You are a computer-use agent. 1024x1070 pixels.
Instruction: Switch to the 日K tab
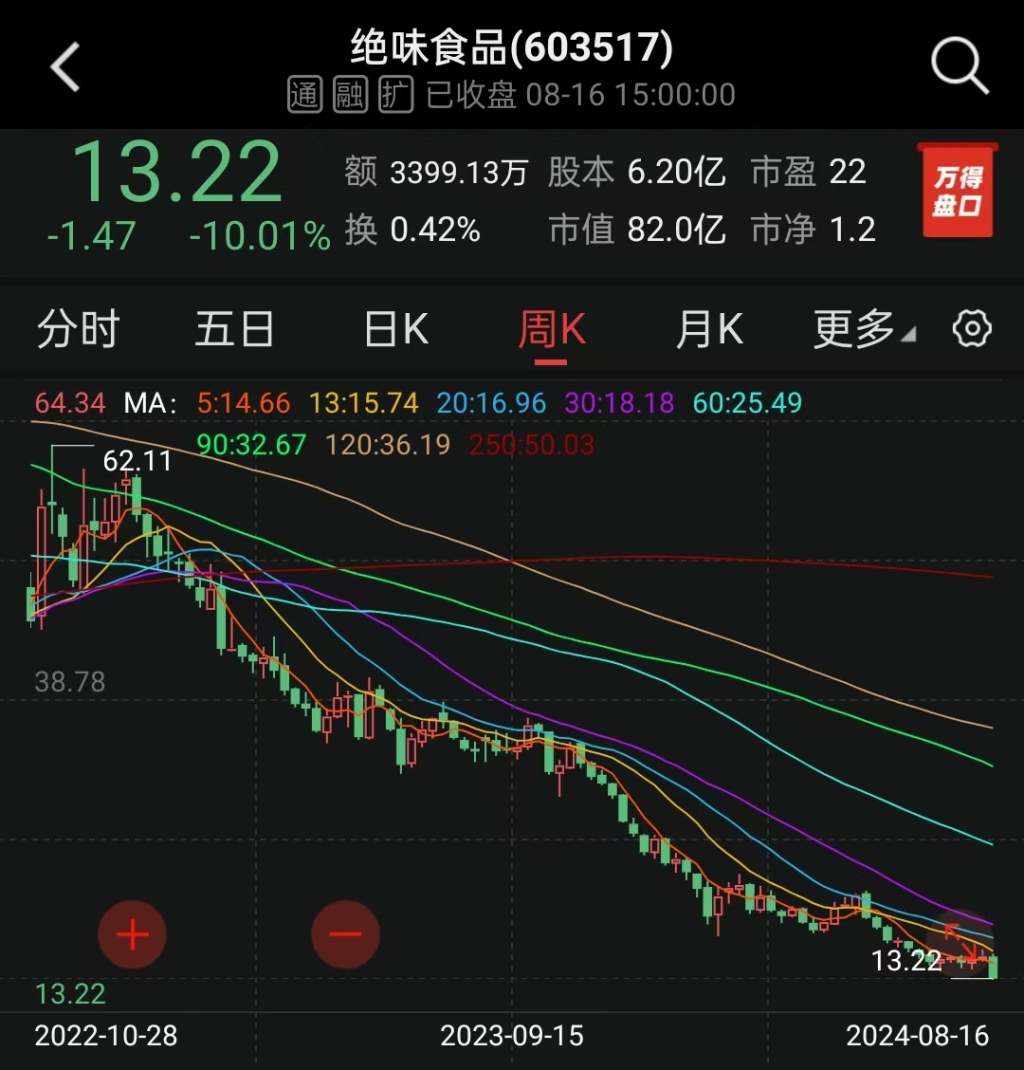pyautogui.click(x=394, y=328)
